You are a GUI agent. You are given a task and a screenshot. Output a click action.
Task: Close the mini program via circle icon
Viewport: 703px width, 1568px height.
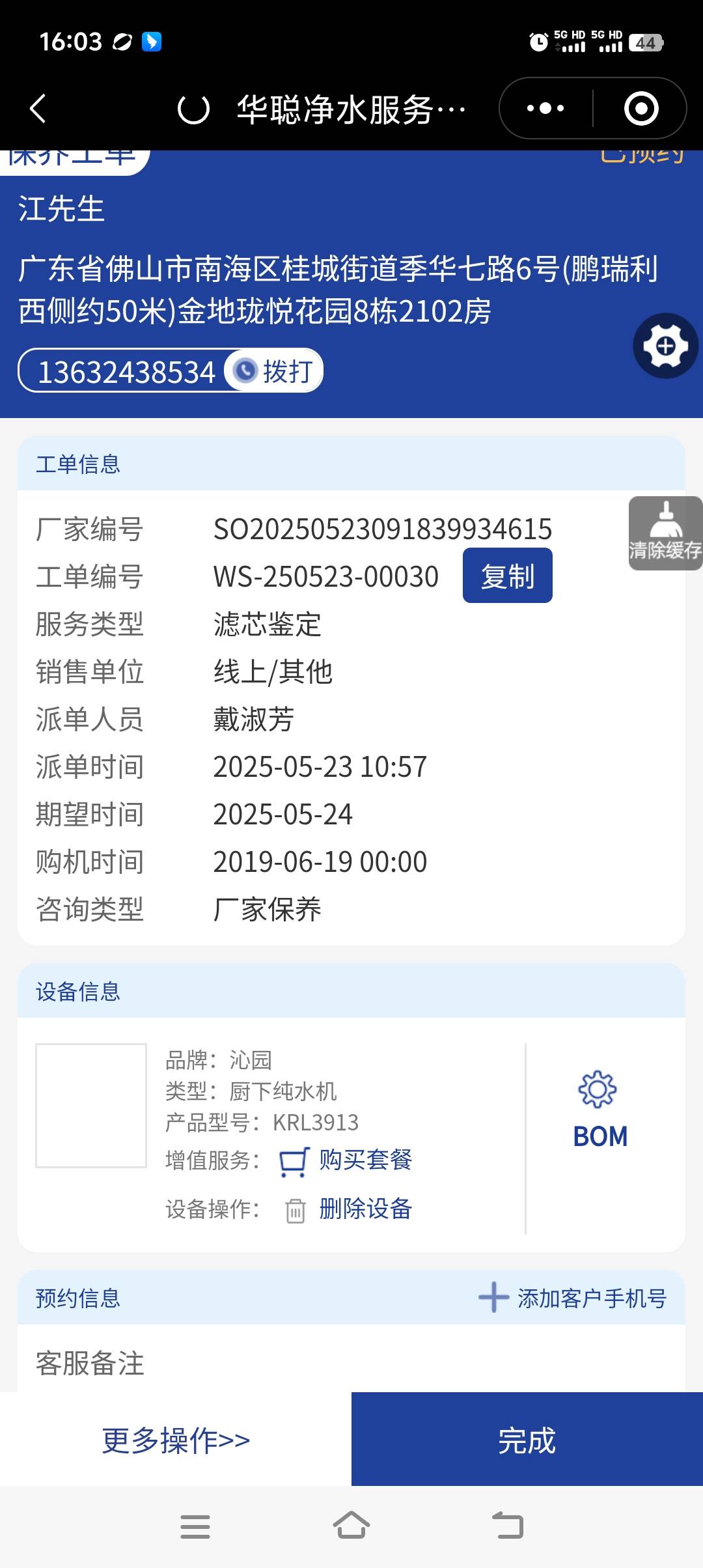[641, 108]
